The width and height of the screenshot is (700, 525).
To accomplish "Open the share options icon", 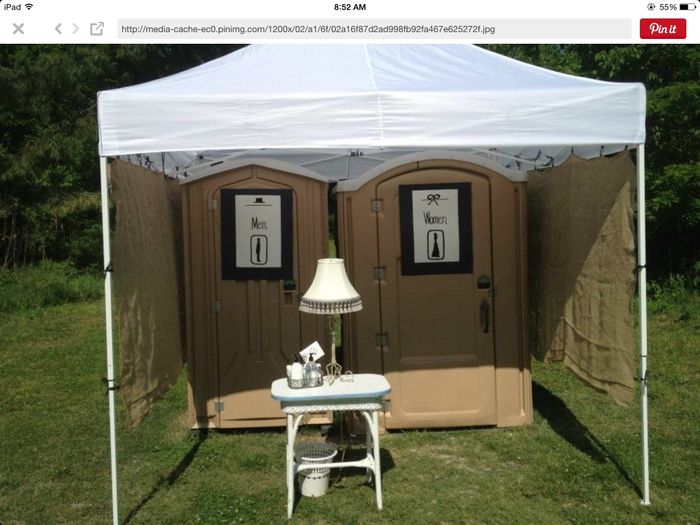I will click(x=97, y=29).
